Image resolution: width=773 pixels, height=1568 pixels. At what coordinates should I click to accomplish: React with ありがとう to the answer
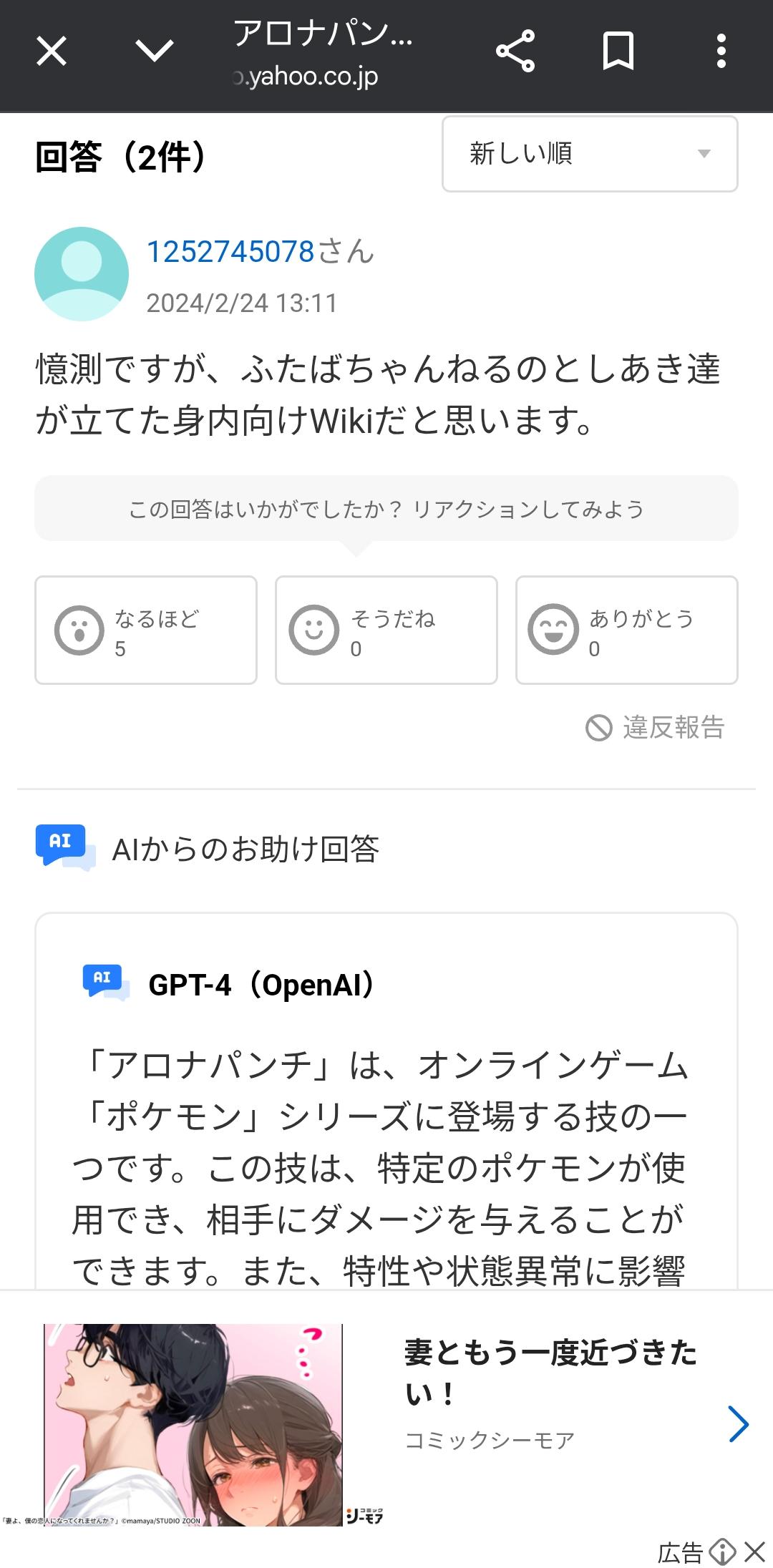click(627, 630)
